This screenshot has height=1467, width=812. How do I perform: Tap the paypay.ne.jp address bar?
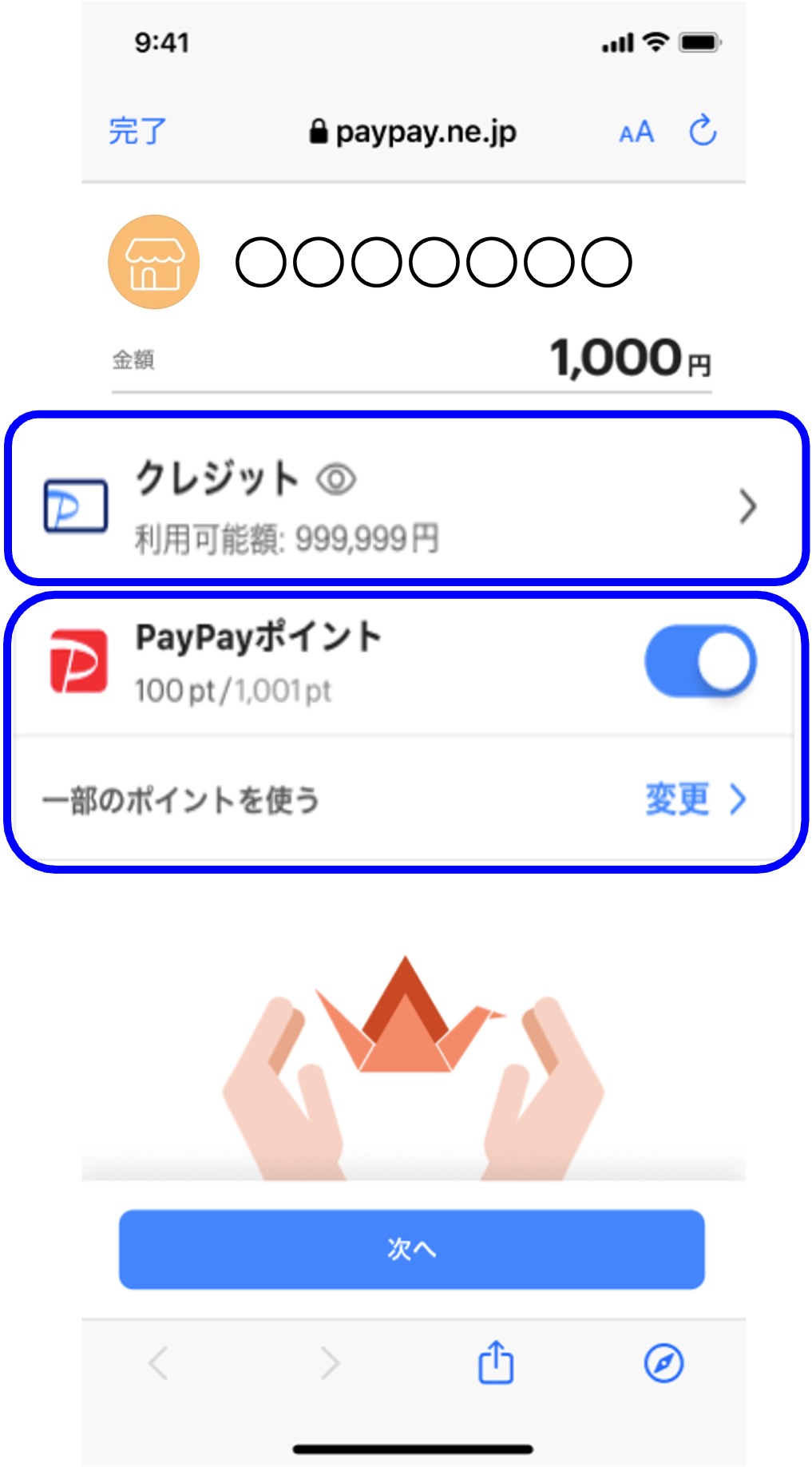point(414,132)
